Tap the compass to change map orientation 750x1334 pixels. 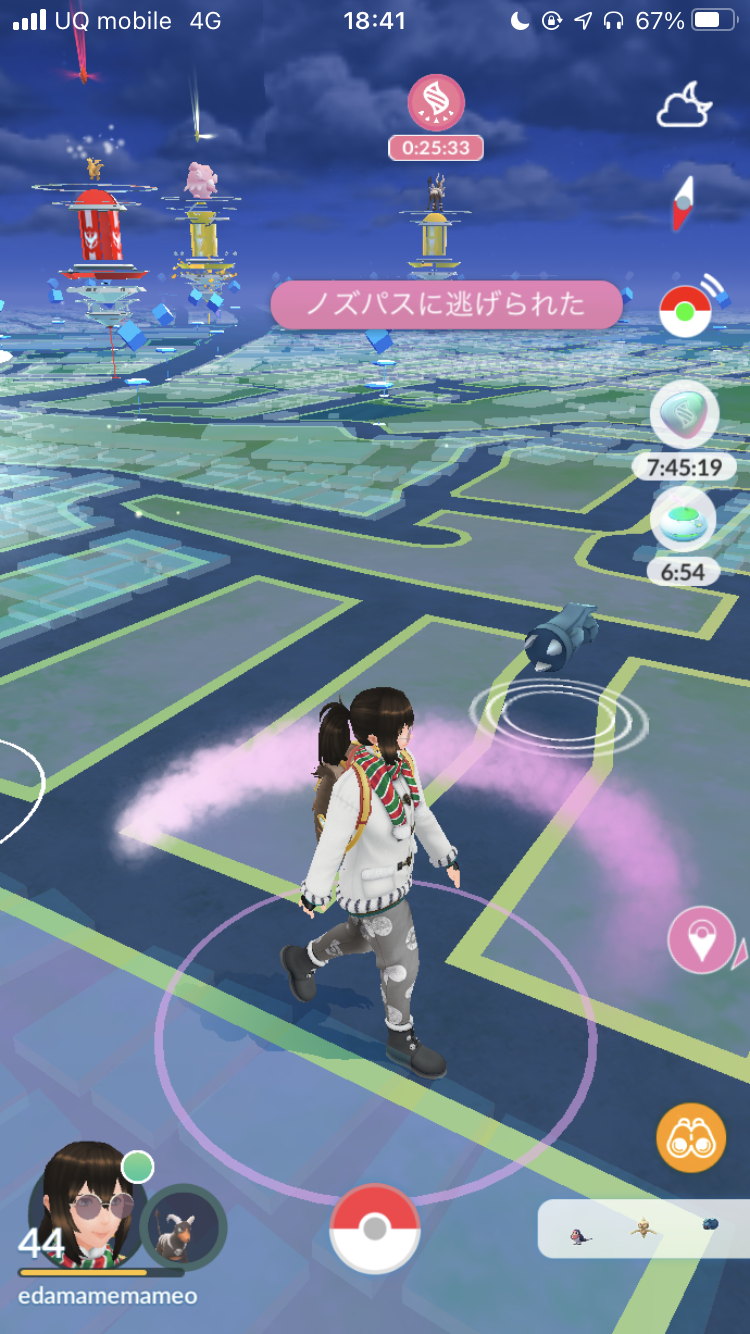[683, 203]
